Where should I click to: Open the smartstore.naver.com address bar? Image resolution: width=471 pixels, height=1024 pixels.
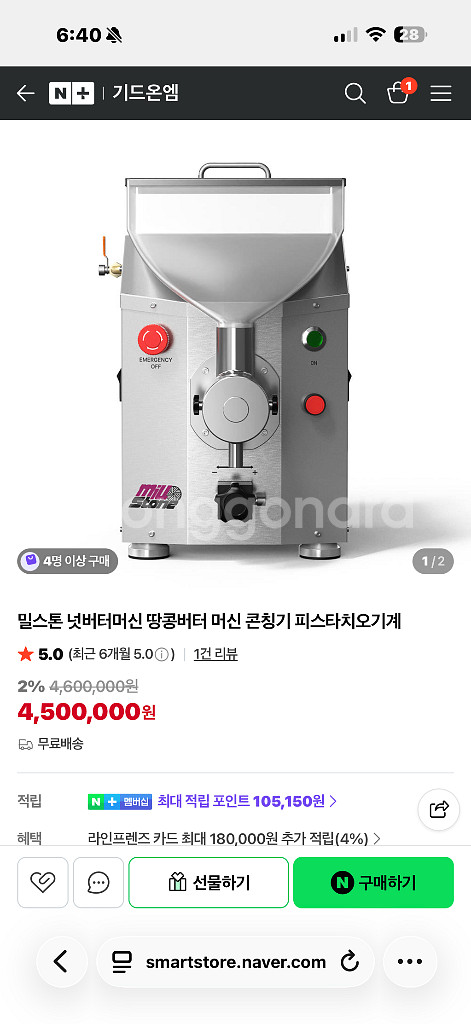[225, 961]
